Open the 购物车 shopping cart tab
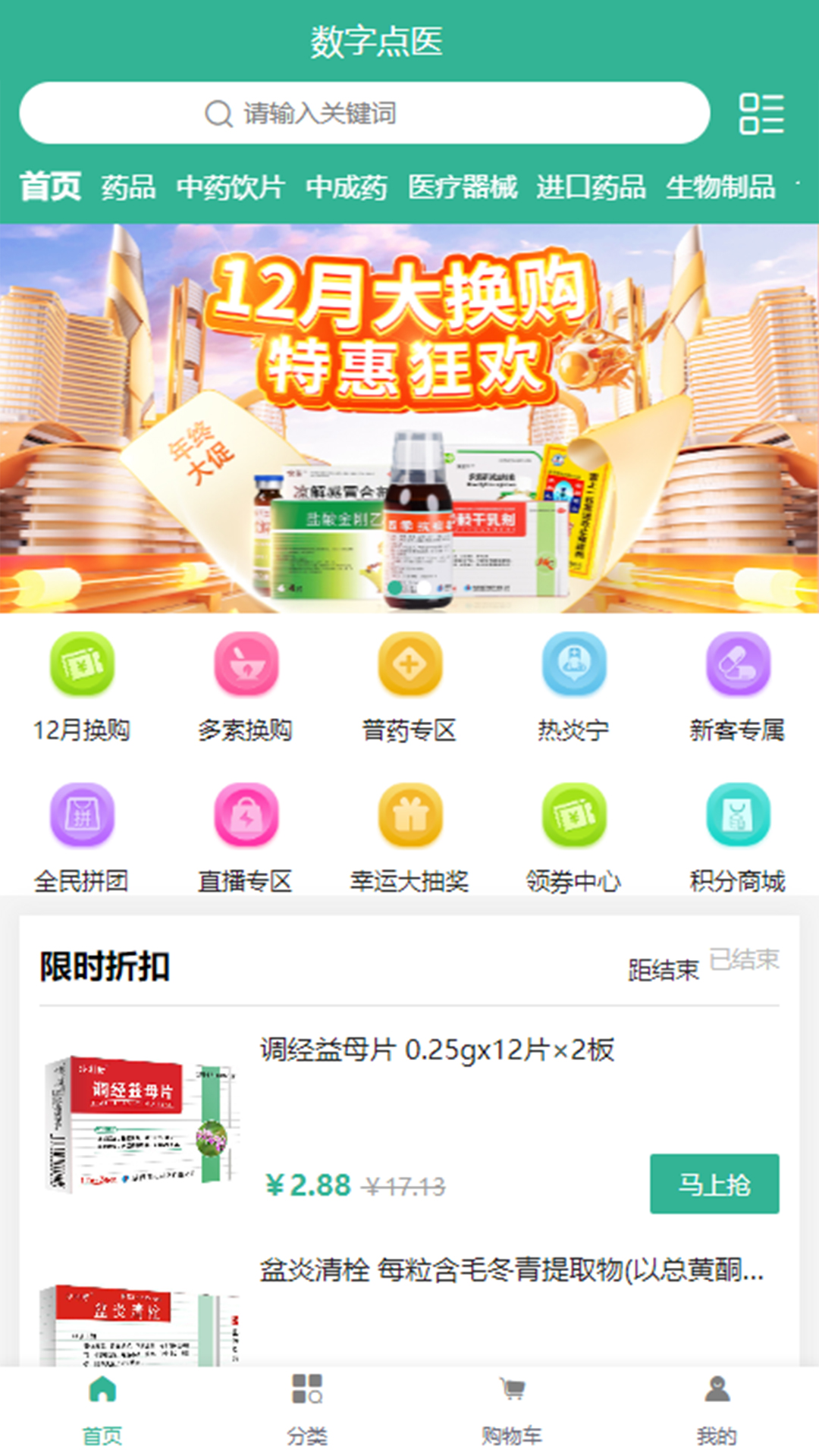Viewport: 819px width, 1456px height. (x=512, y=1410)
